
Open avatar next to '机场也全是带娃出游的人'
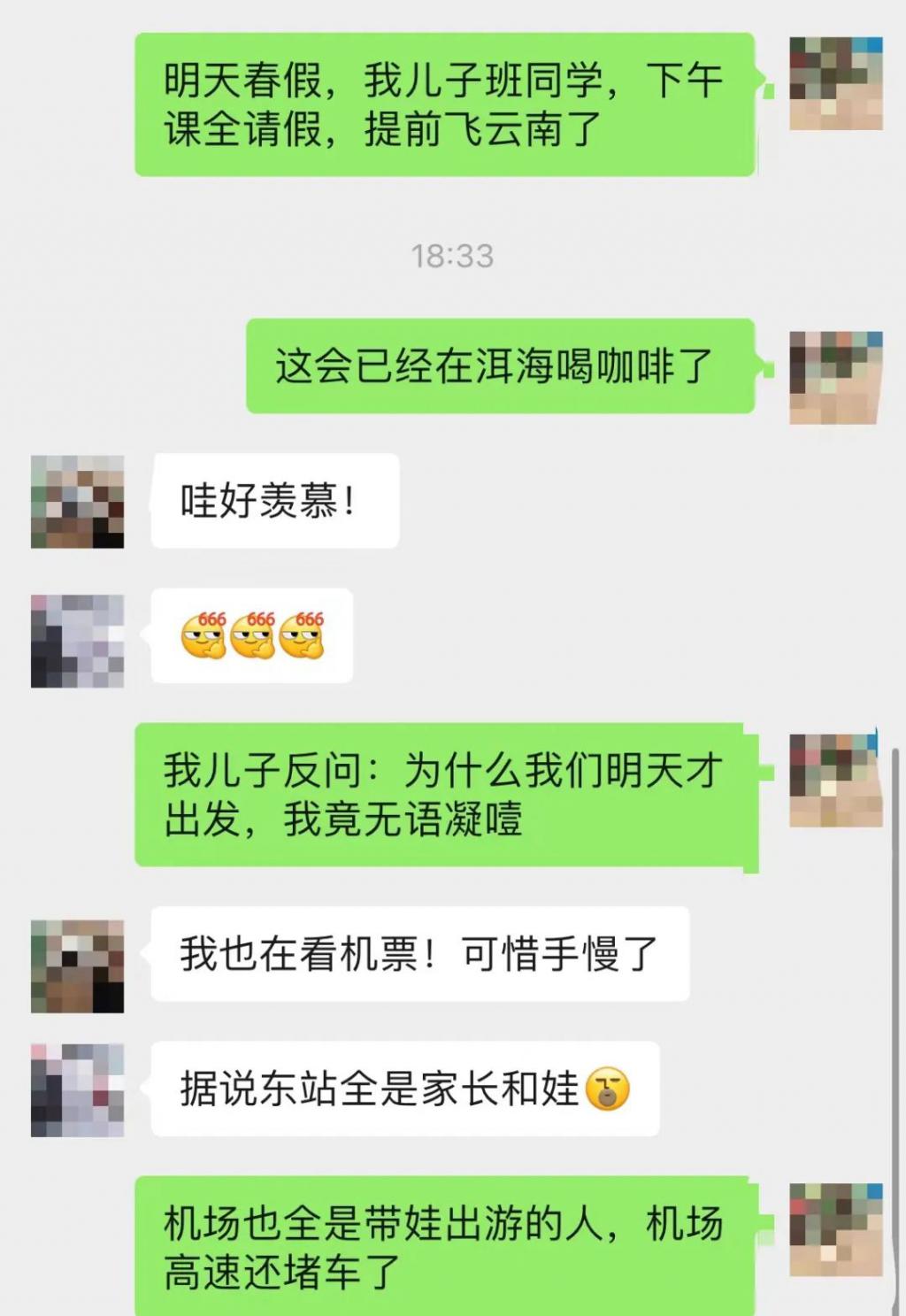(835, 1229)
